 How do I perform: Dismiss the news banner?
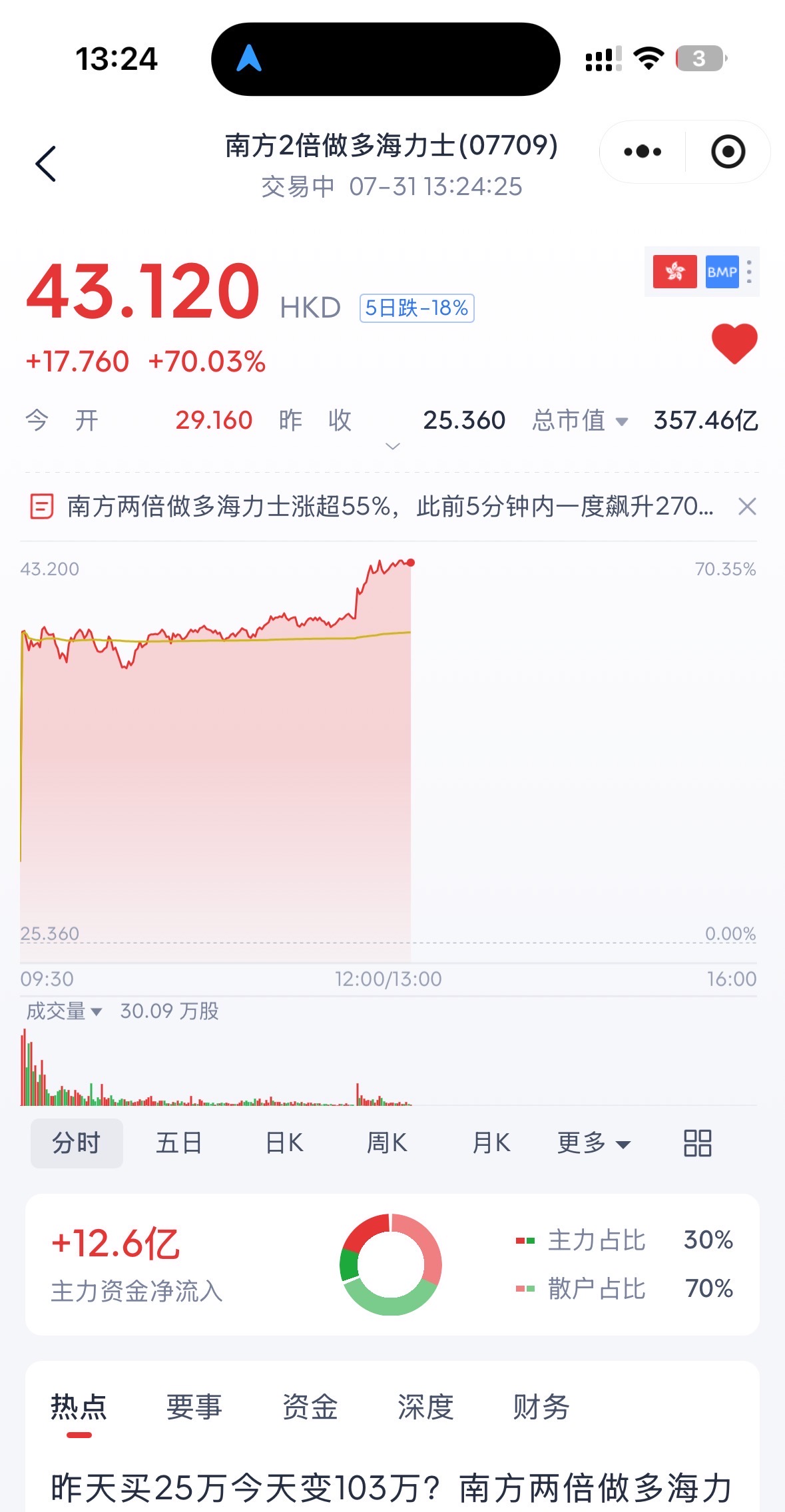tap(747, 507)
